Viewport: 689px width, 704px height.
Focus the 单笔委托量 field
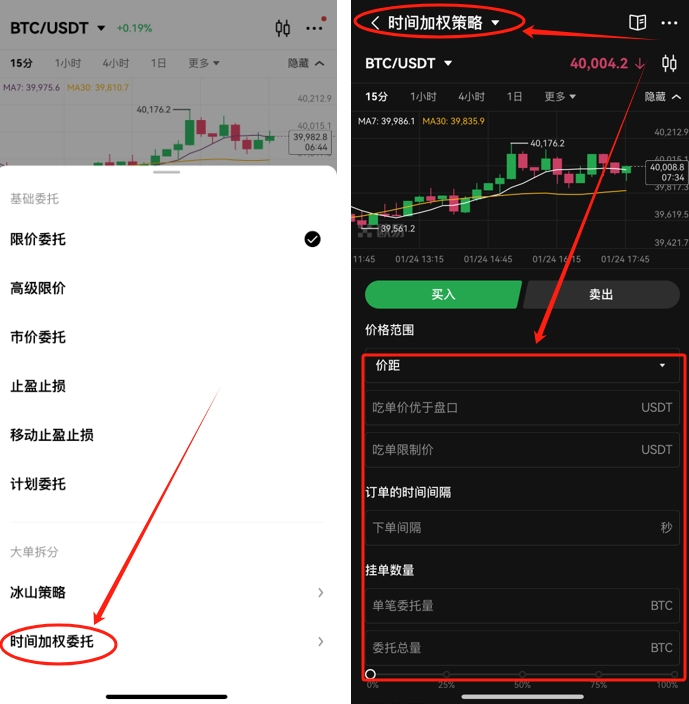click(500, 606)
